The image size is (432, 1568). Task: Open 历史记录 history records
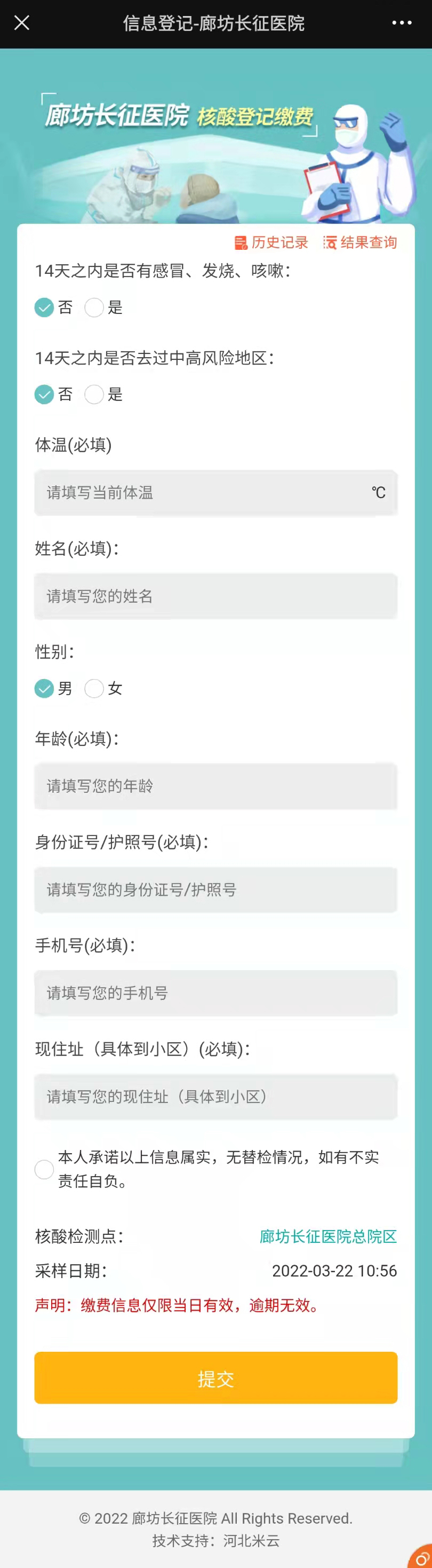point(271,242)
